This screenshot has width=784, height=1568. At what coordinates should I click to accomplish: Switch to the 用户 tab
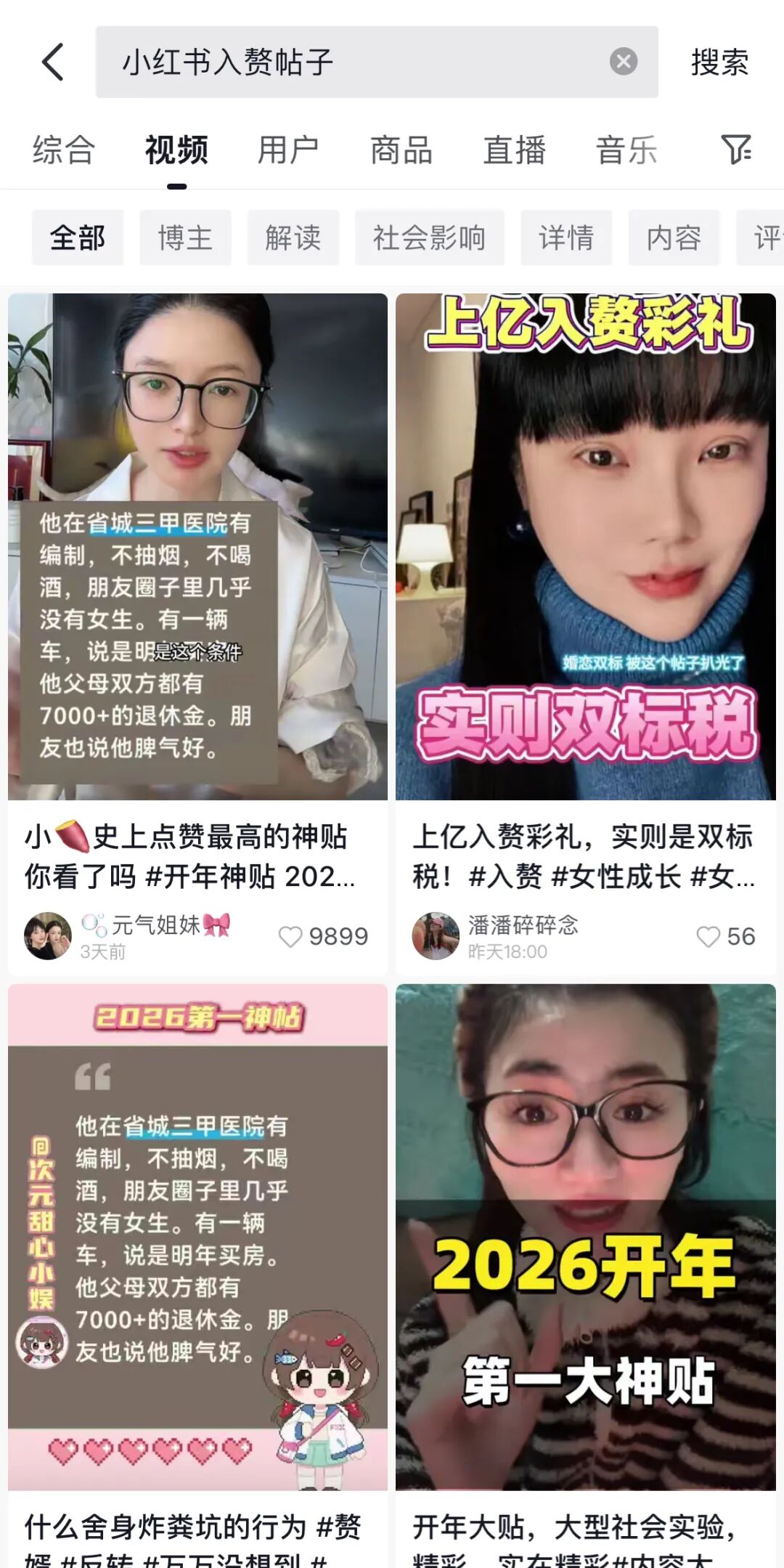(288, 150)
